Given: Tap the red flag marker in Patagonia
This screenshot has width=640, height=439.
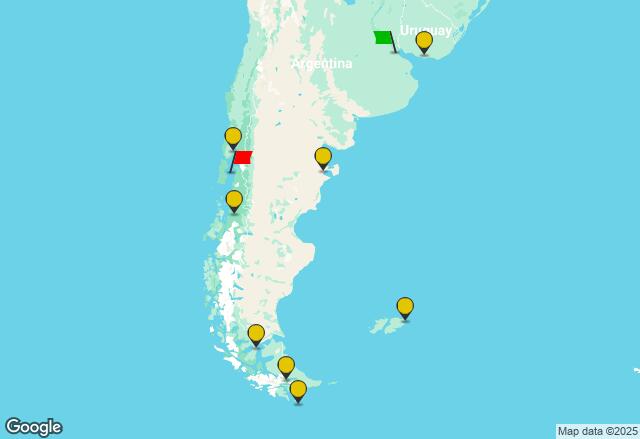Looking at the screenshot, I should tap(241, 158).
